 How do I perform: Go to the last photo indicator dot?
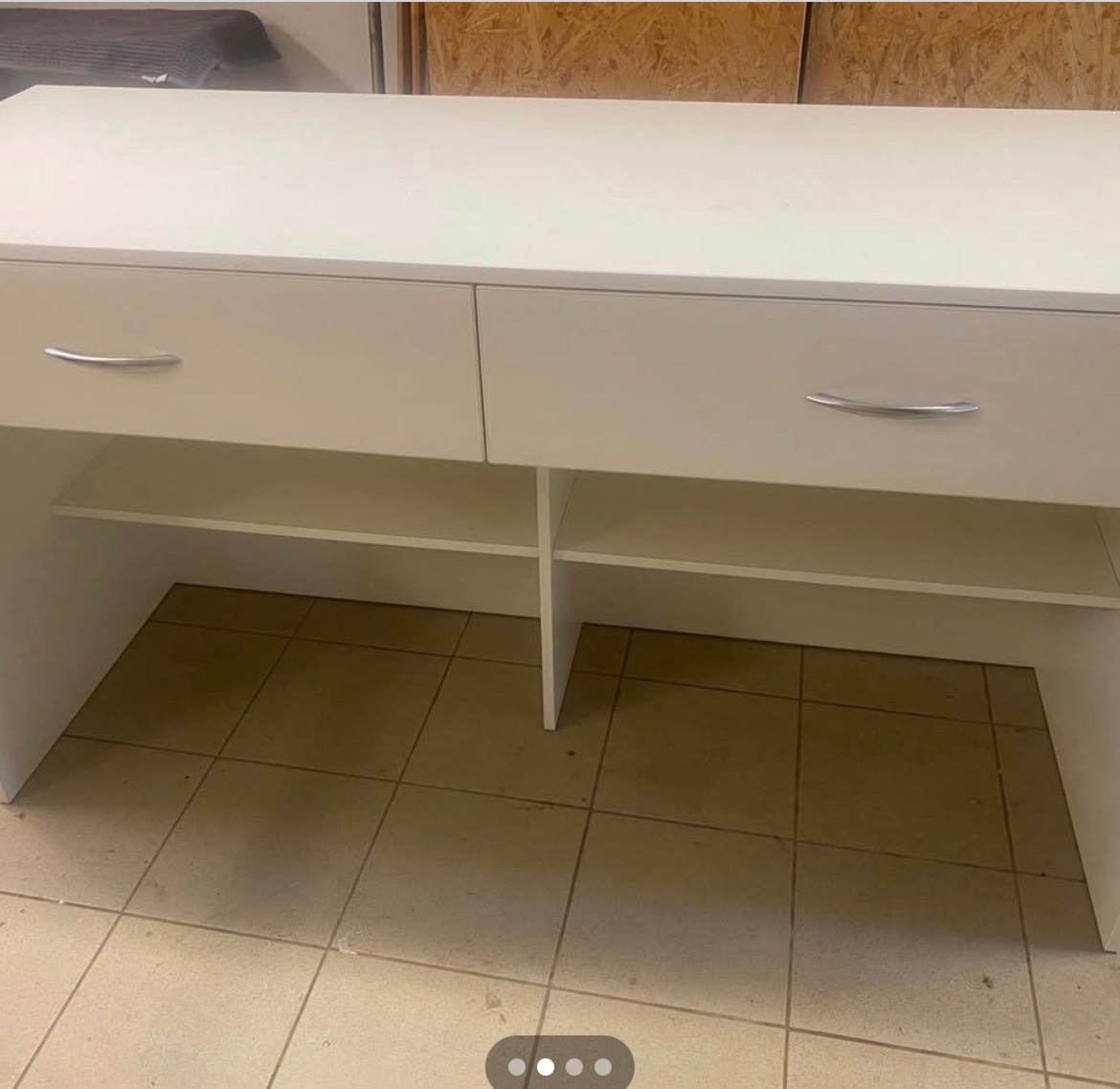pyautogui.click(x=603, y=1066)
